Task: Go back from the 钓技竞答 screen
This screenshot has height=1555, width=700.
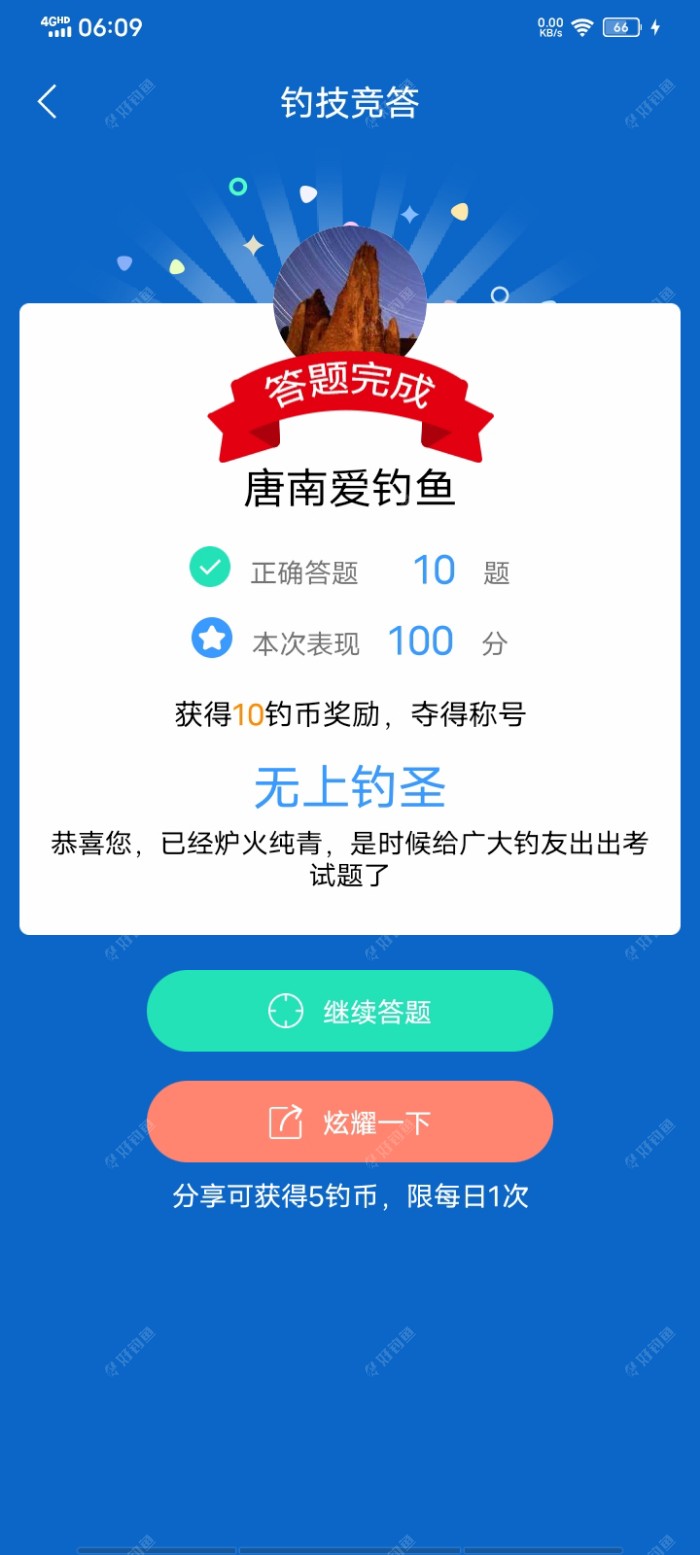Action: tap(47, 102)
